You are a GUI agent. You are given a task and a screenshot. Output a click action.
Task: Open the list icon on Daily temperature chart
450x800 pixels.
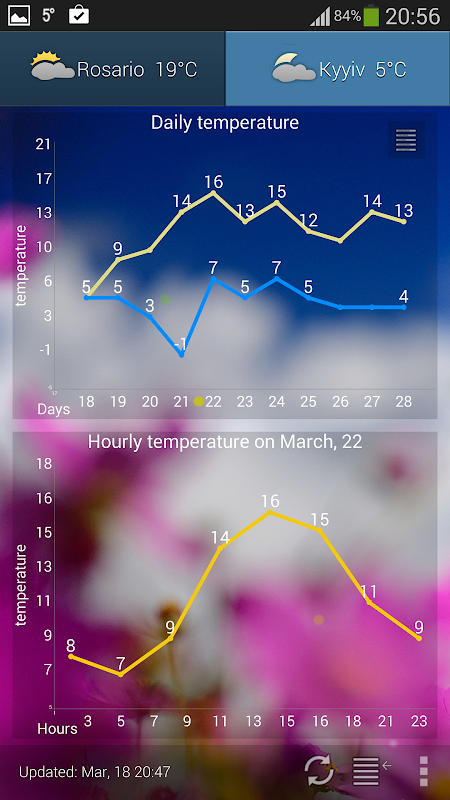[x=406, y=140]
